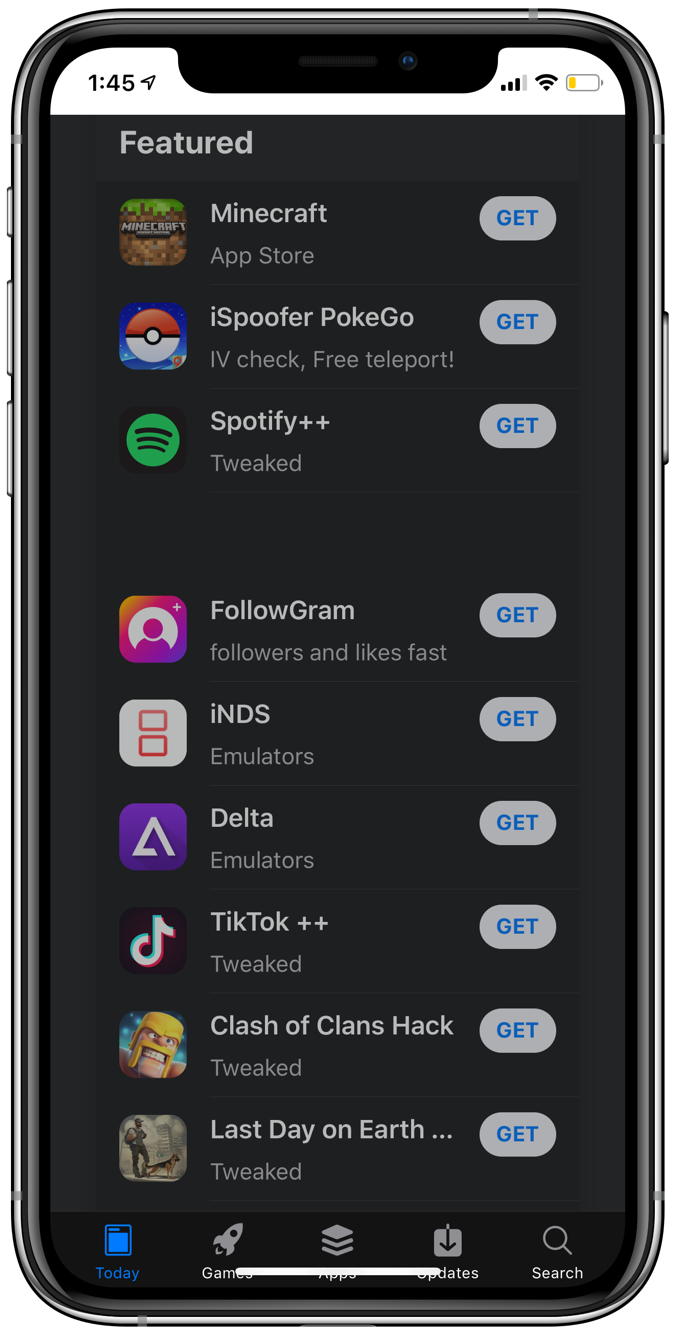
Task: Get the iSpoofer PokeGo app
Action: 517,322
